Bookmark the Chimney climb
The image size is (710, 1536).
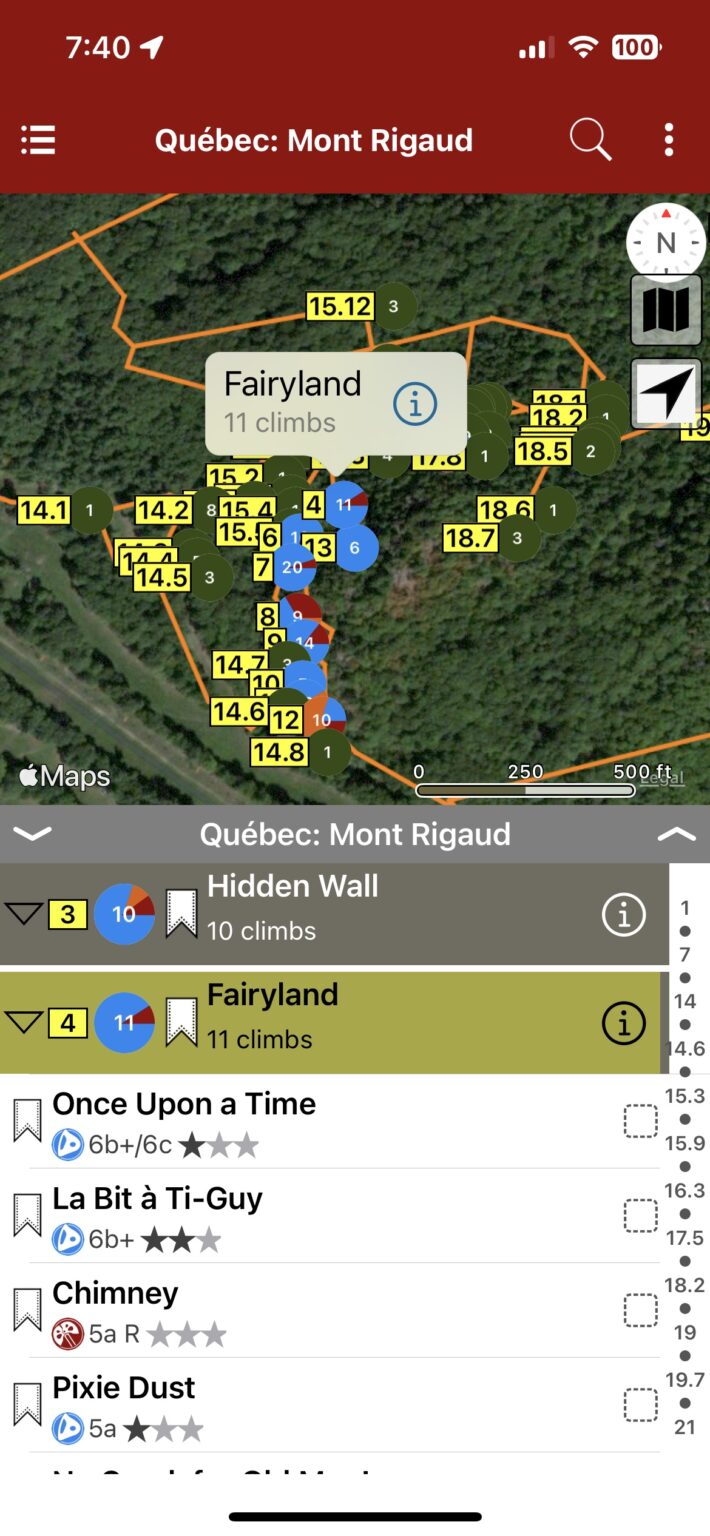pos(27,1310)
